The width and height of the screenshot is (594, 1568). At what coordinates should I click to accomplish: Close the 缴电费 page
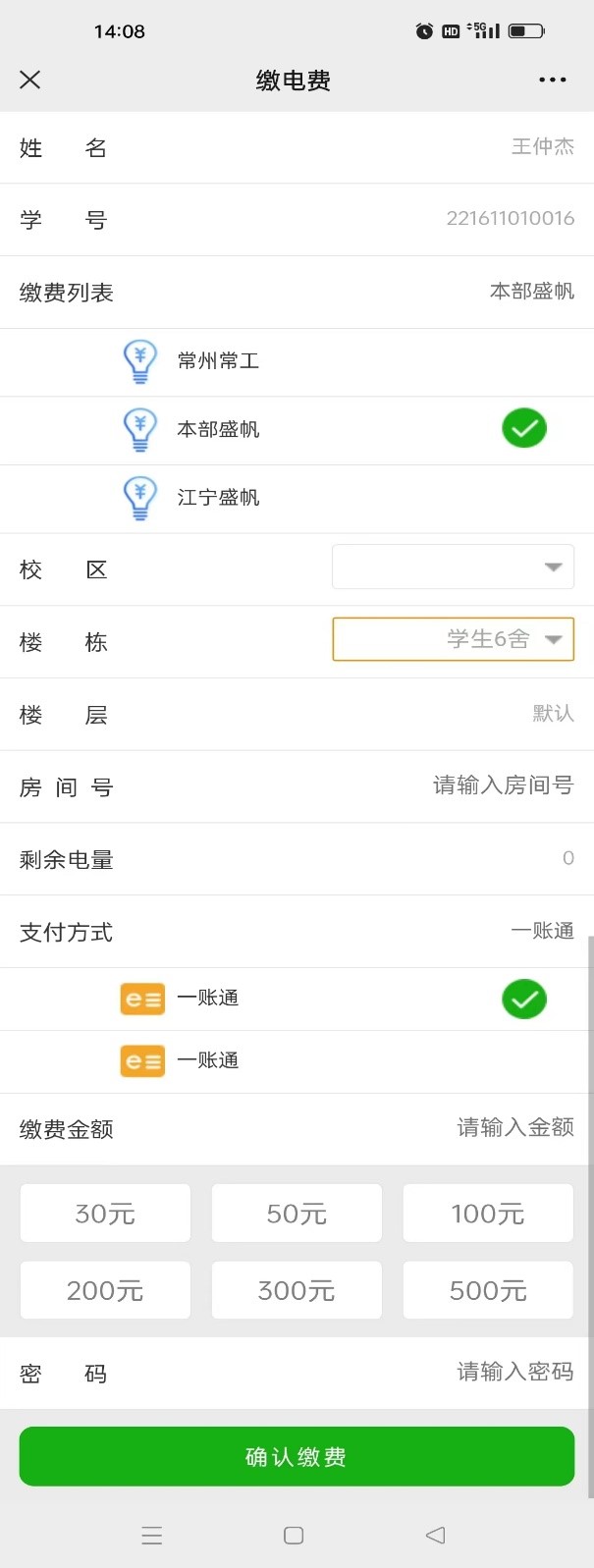coord(30,80)
